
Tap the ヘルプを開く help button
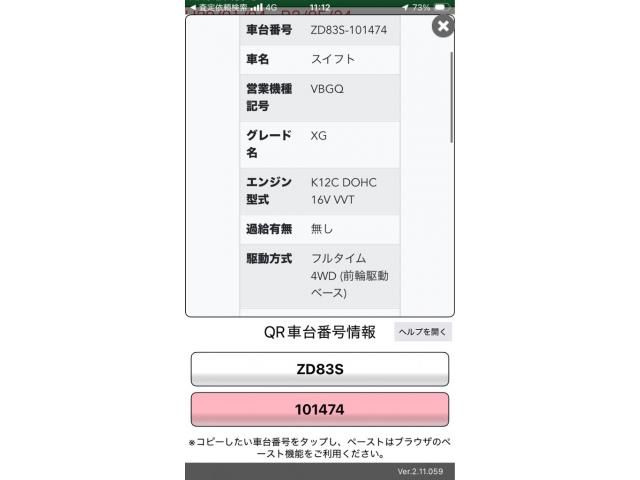(423, 332)
